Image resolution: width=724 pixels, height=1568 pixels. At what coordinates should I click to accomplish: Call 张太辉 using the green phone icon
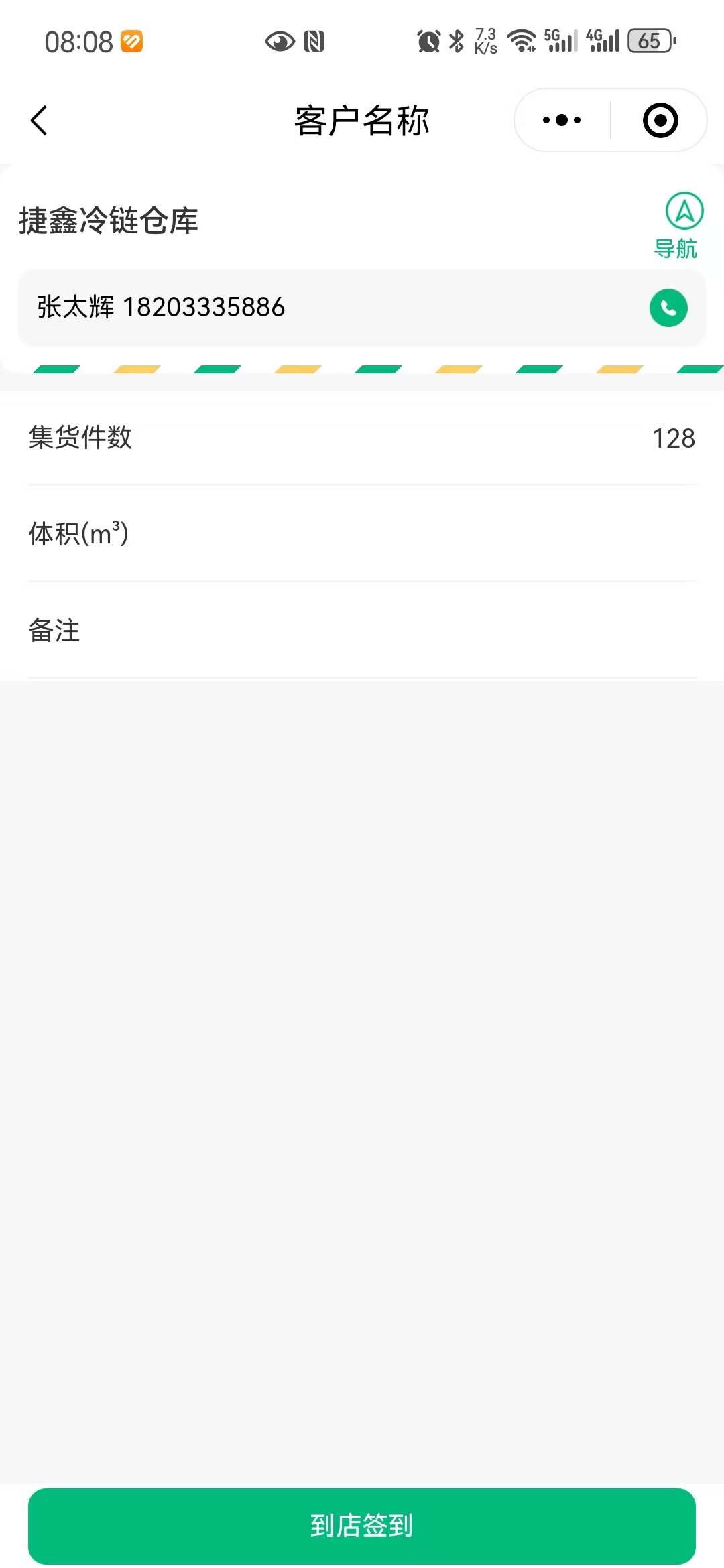[668, 308]
